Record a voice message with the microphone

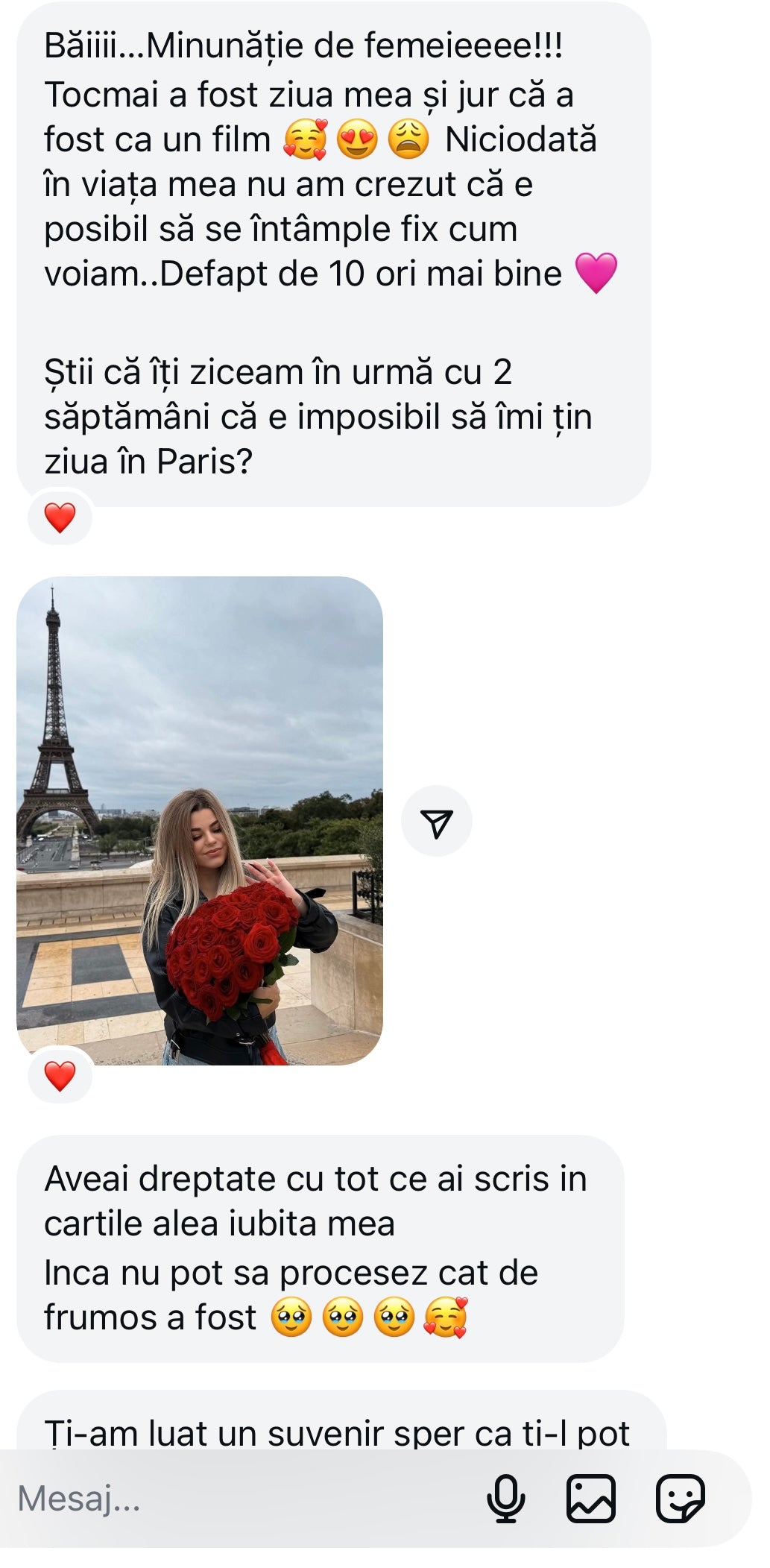506,1498
